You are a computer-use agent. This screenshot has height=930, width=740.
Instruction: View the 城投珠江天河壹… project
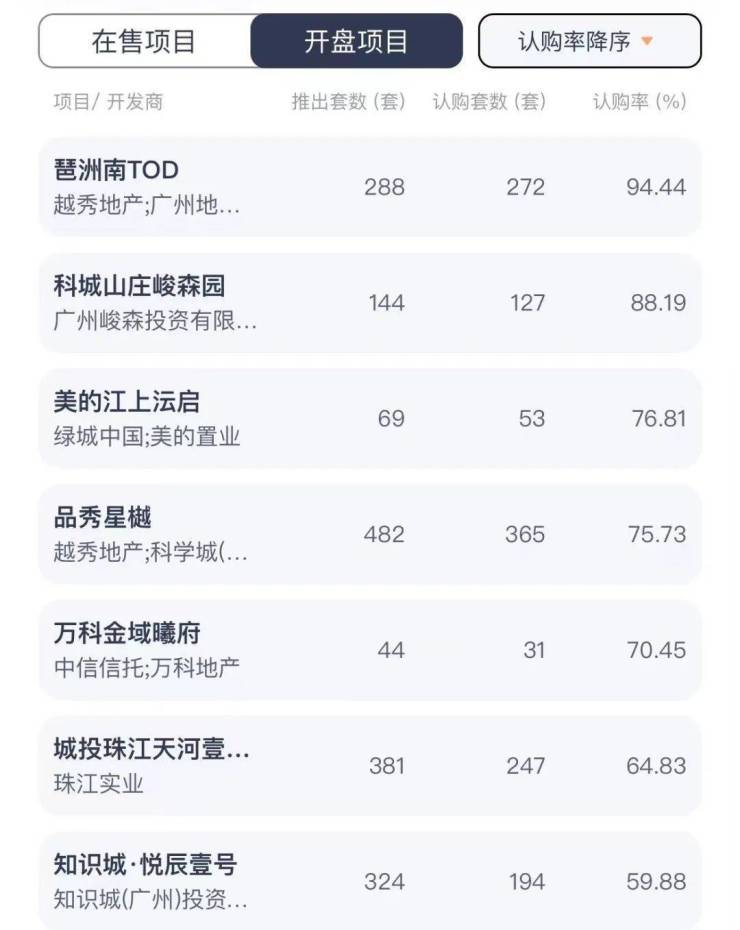coord(370,766)
